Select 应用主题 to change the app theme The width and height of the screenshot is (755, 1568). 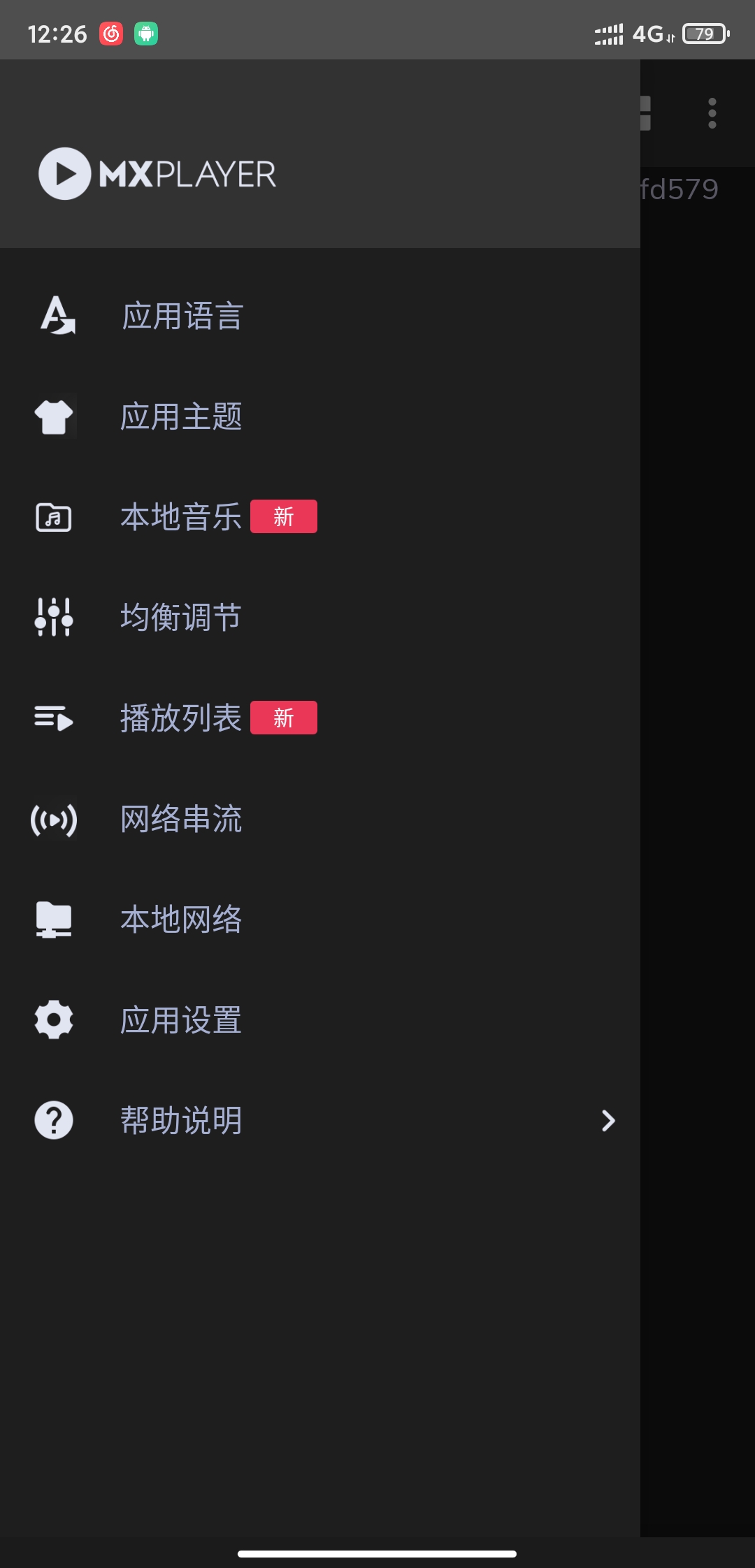(x=182, y=416)
